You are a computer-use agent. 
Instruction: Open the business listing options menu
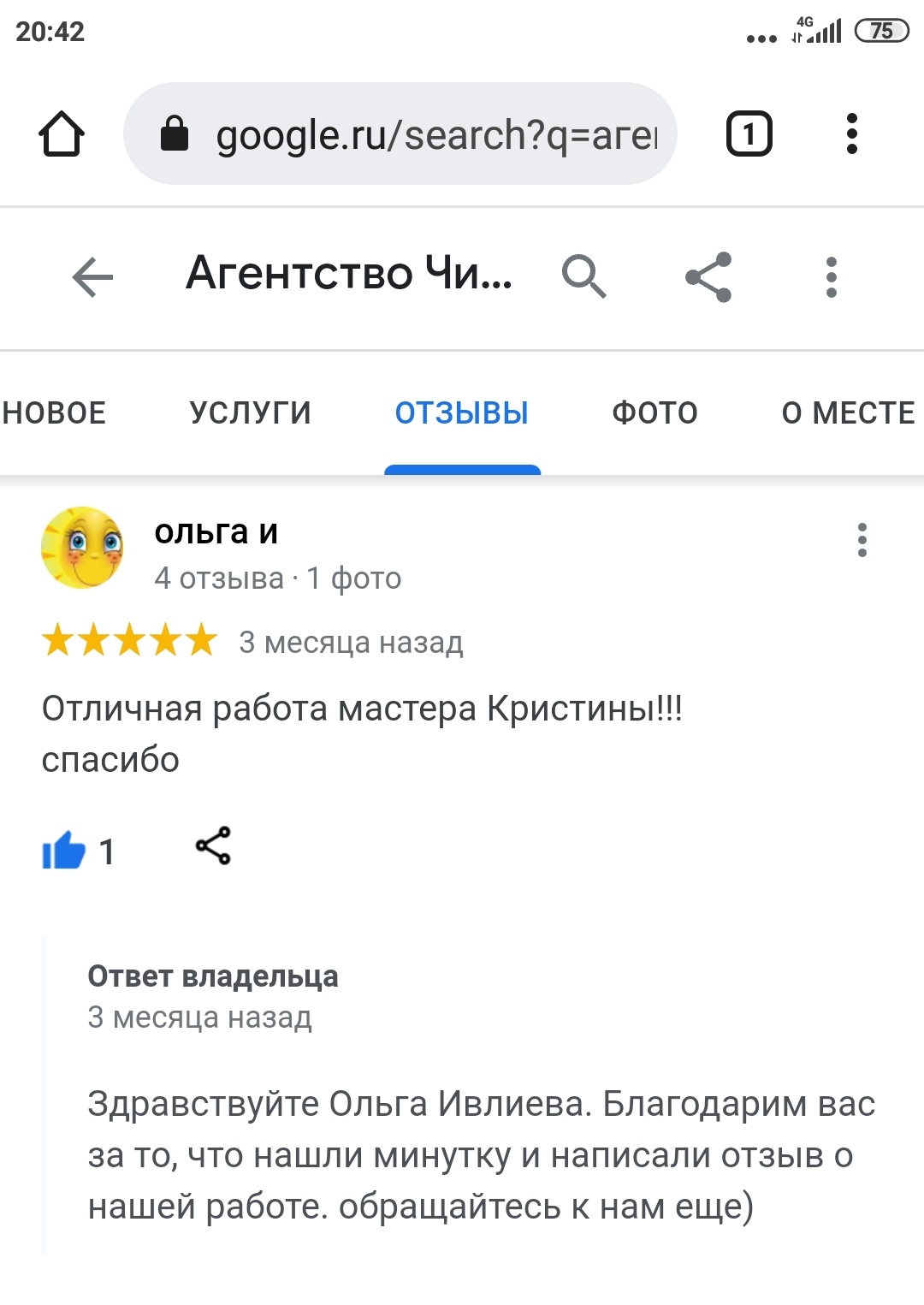pos(831,276)
